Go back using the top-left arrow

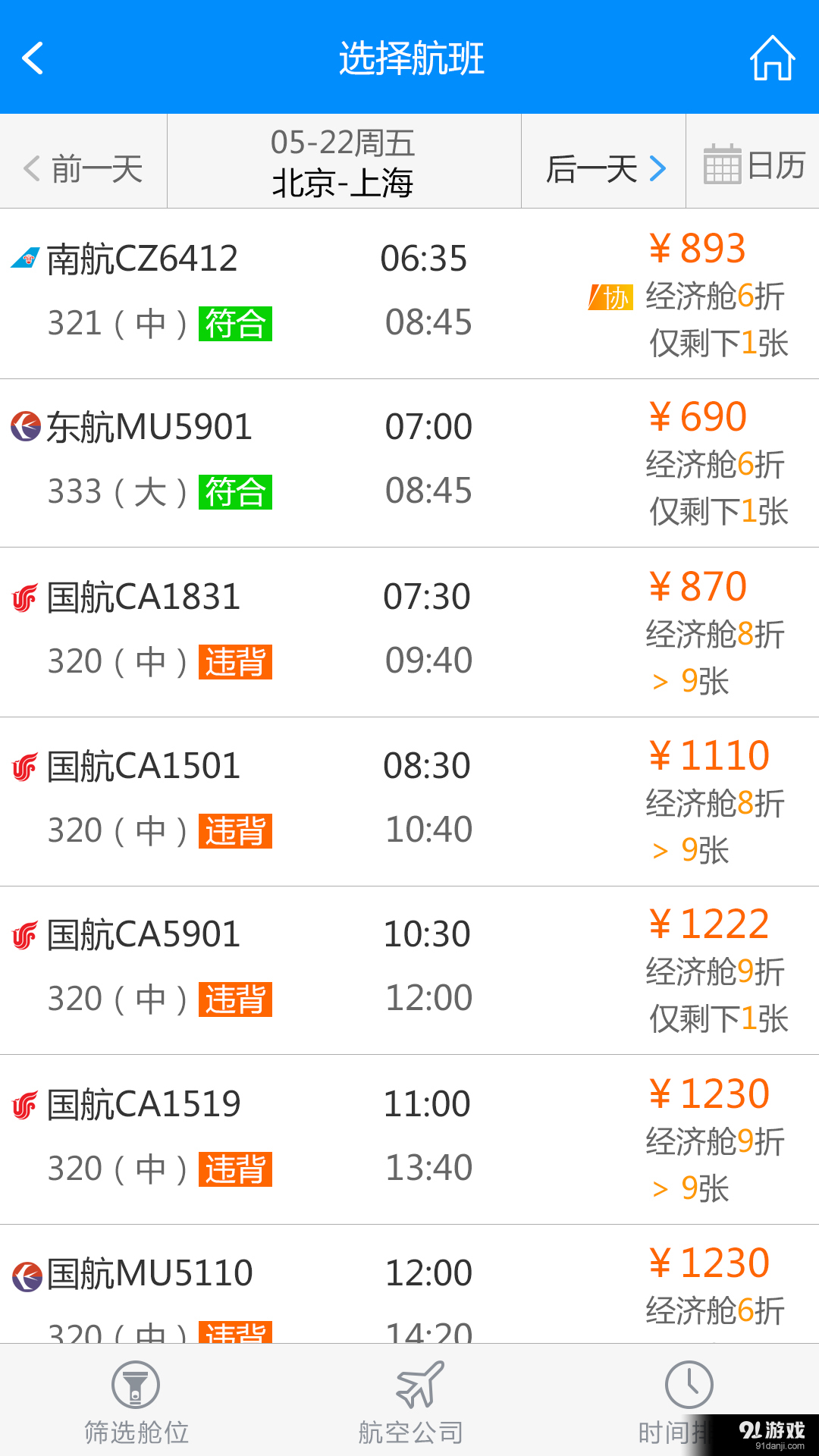[x=33, y=58]
